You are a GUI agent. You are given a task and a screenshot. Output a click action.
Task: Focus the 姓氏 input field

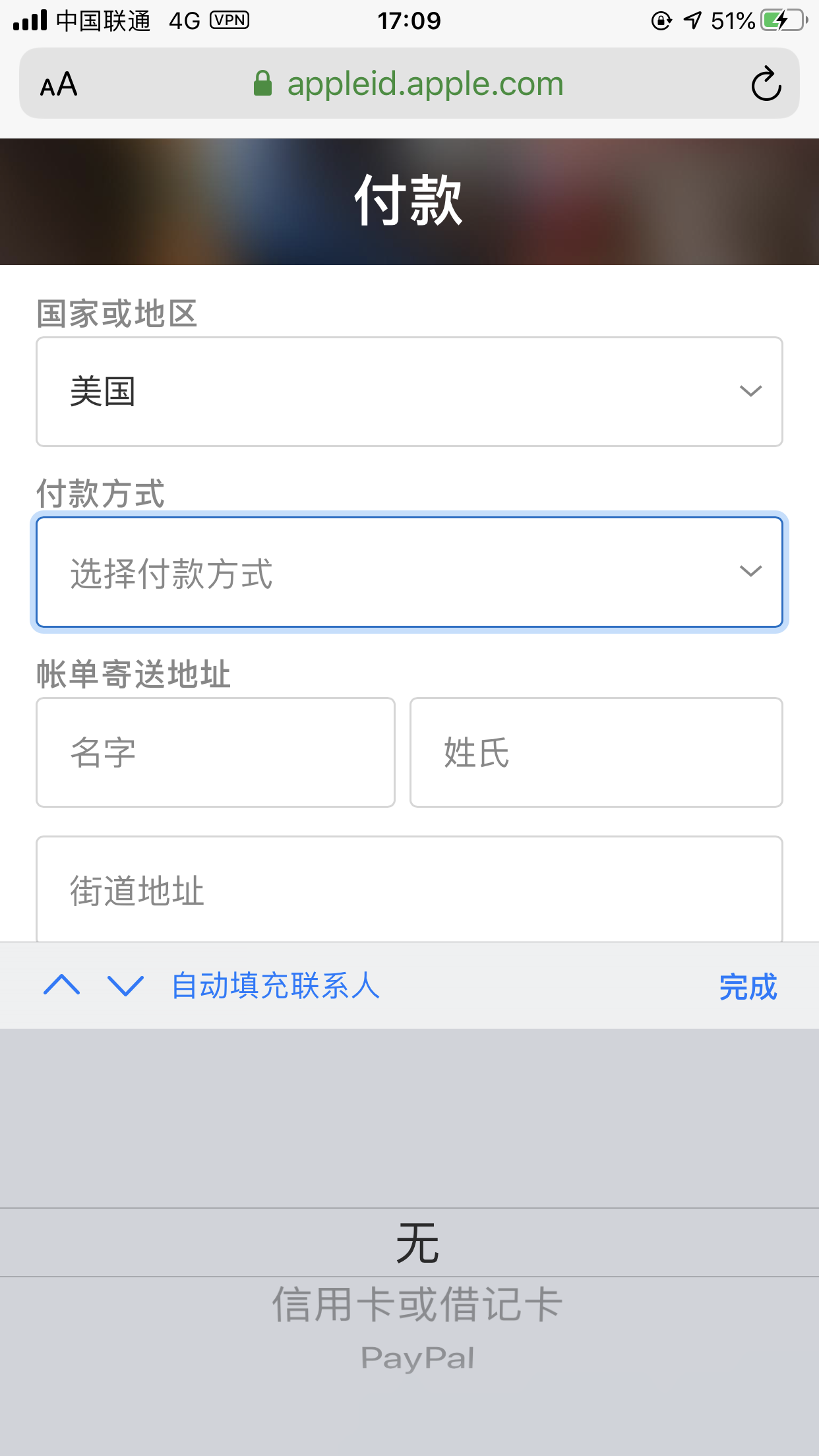click(596, 752)
